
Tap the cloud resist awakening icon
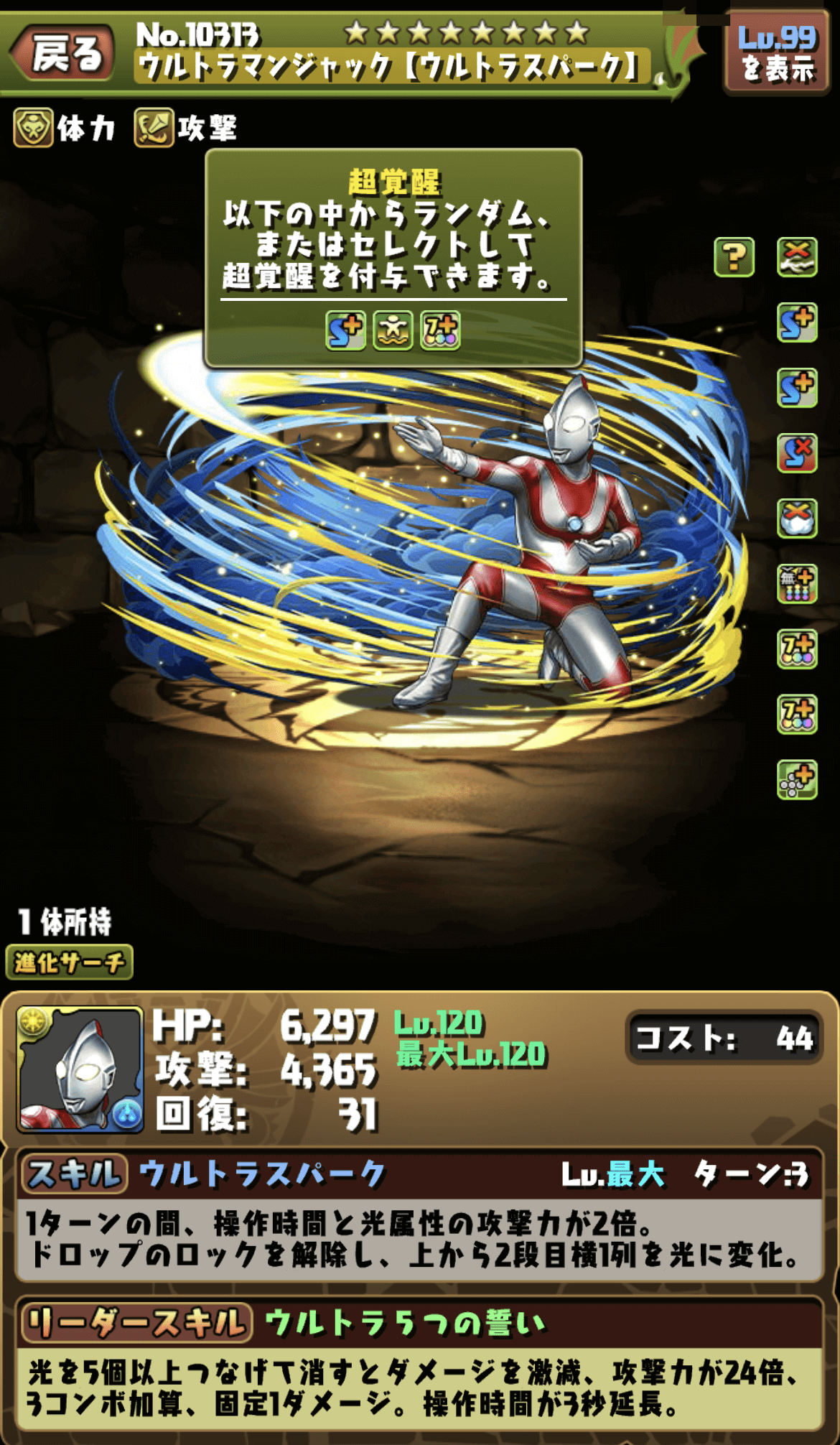(x=797, y=518)
